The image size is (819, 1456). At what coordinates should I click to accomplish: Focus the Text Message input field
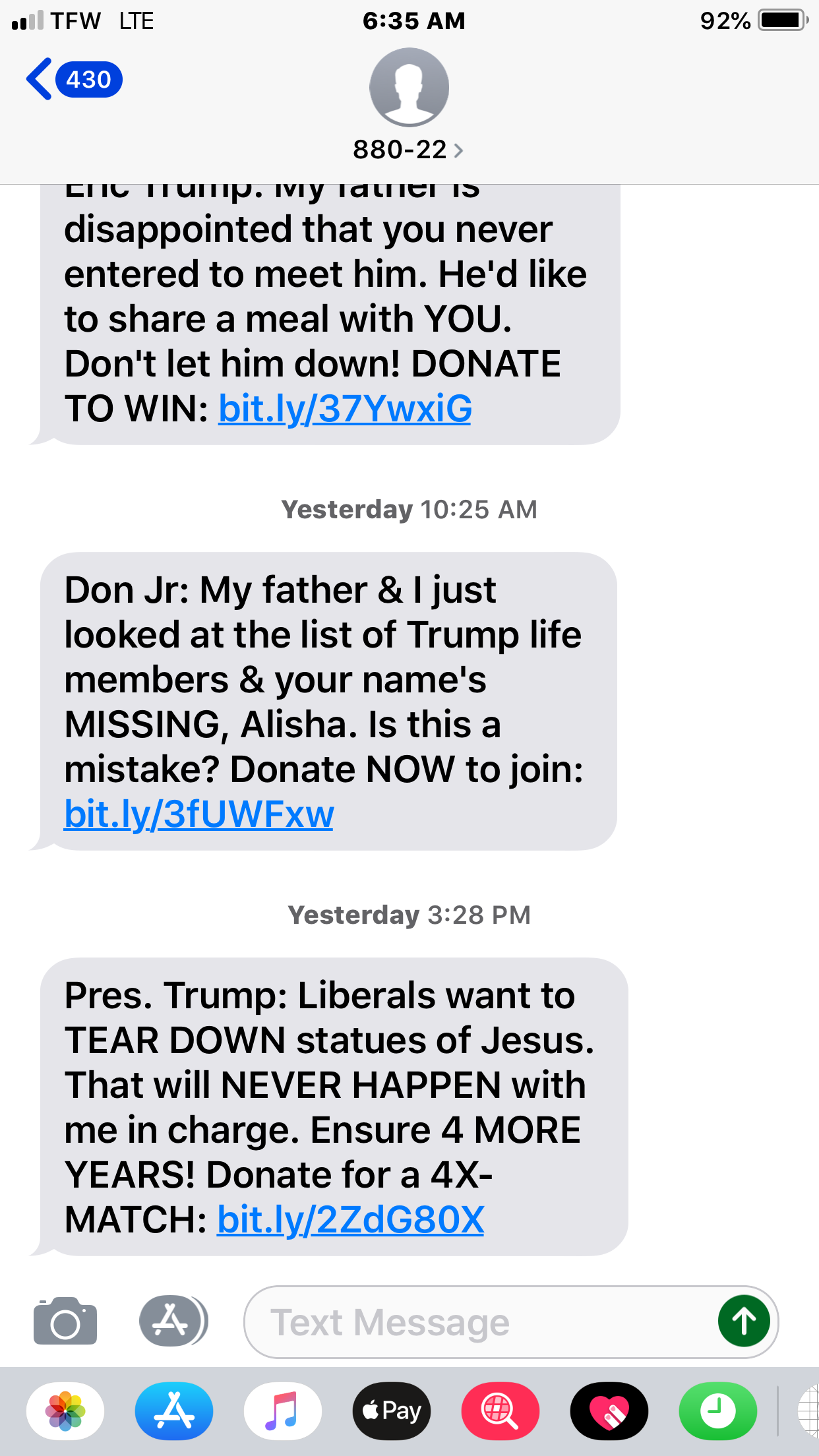[475, 1321]
